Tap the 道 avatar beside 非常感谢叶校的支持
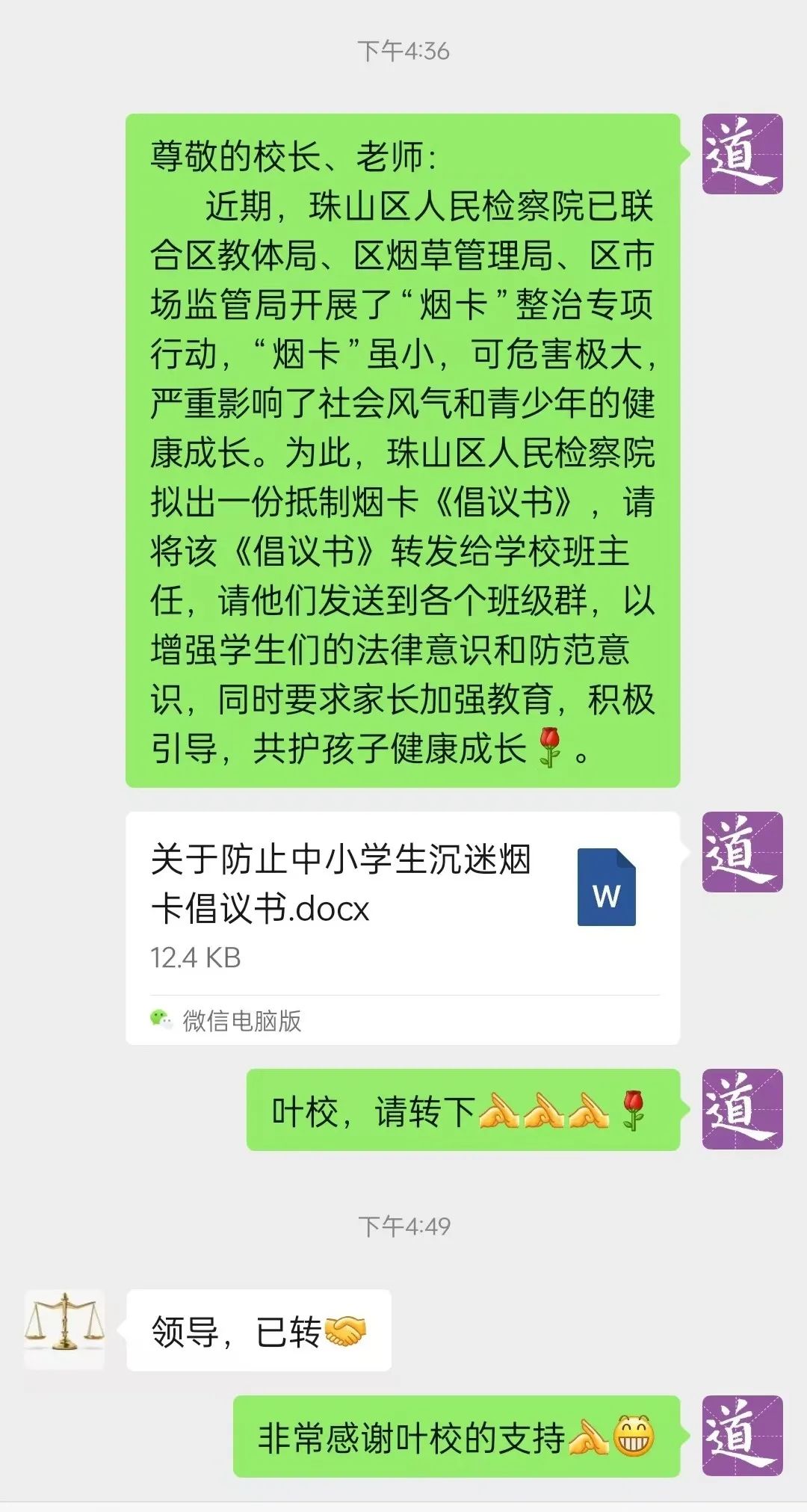 (742, 1435)
